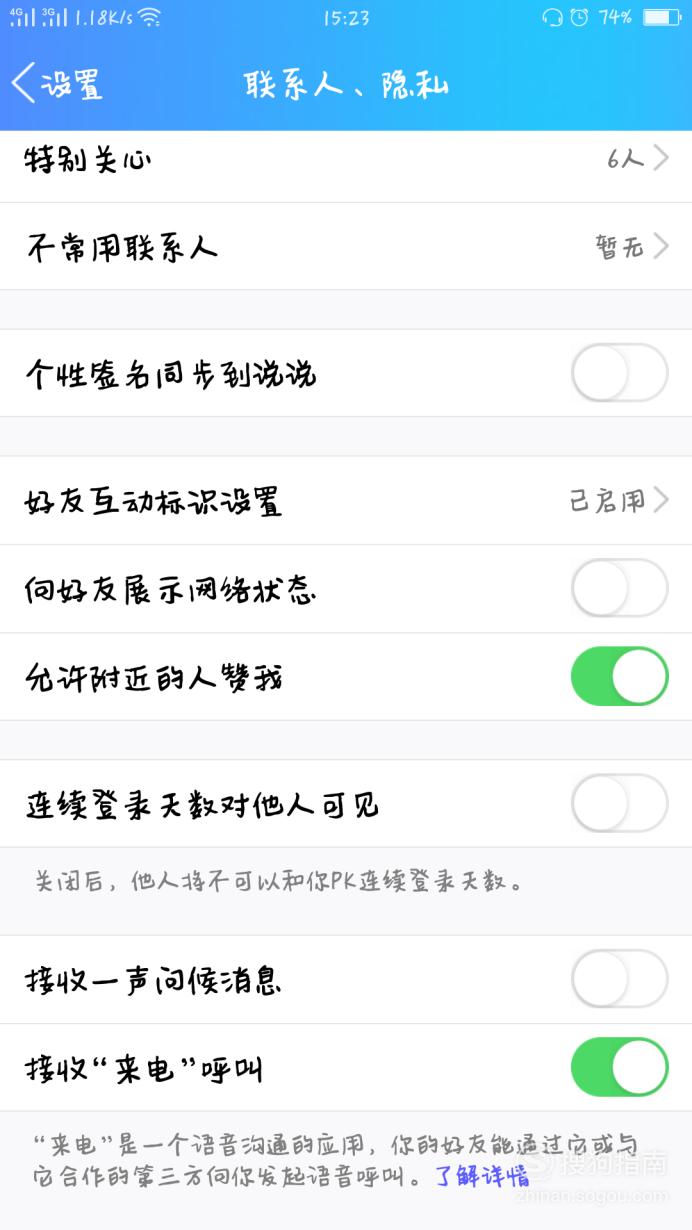Turn off 接收"来电"呼叫
Screen dimensions: 692x1230
pos(619,1067)
